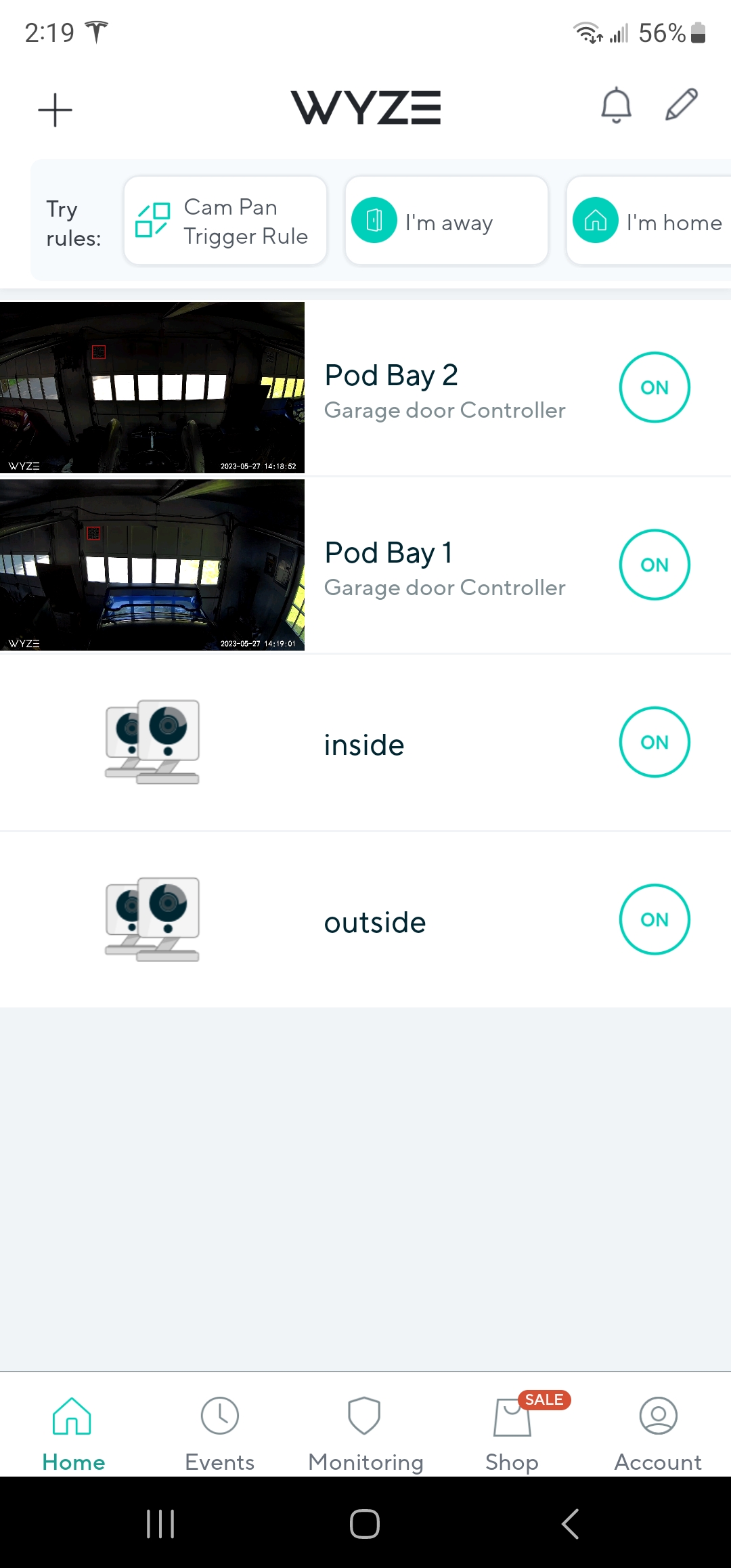Activate the I'm away rule
The height and width of the screenshot is (1568, 731).
click(446, 221)
